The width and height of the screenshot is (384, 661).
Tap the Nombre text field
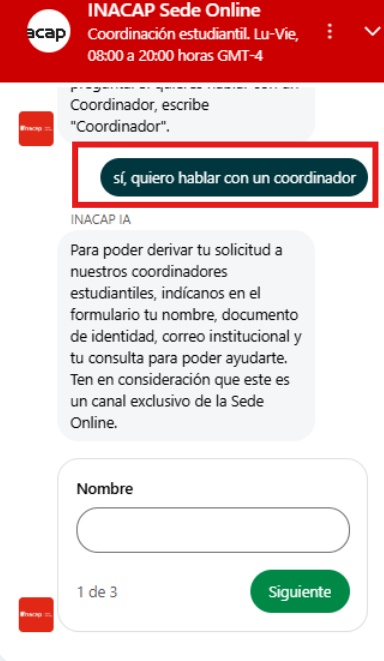[213, 530]
